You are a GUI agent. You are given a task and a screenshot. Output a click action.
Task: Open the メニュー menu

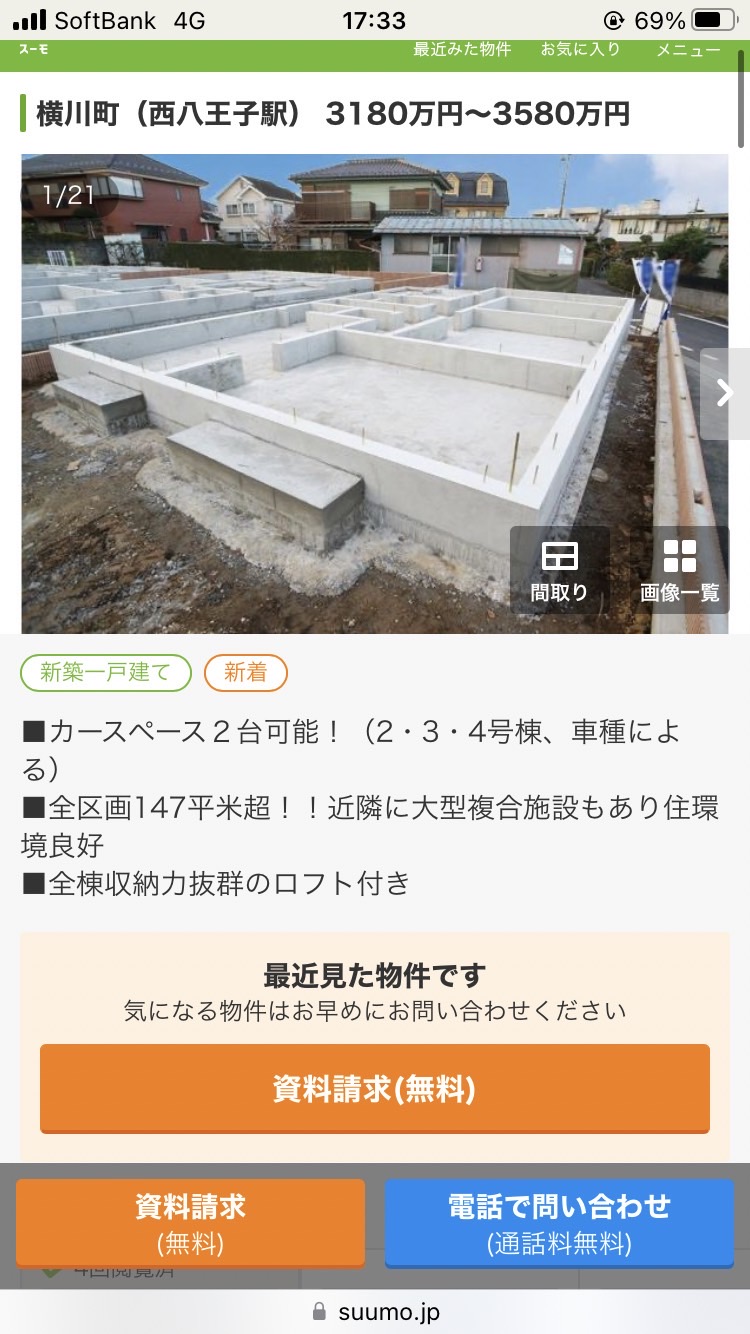pos(688,50)
